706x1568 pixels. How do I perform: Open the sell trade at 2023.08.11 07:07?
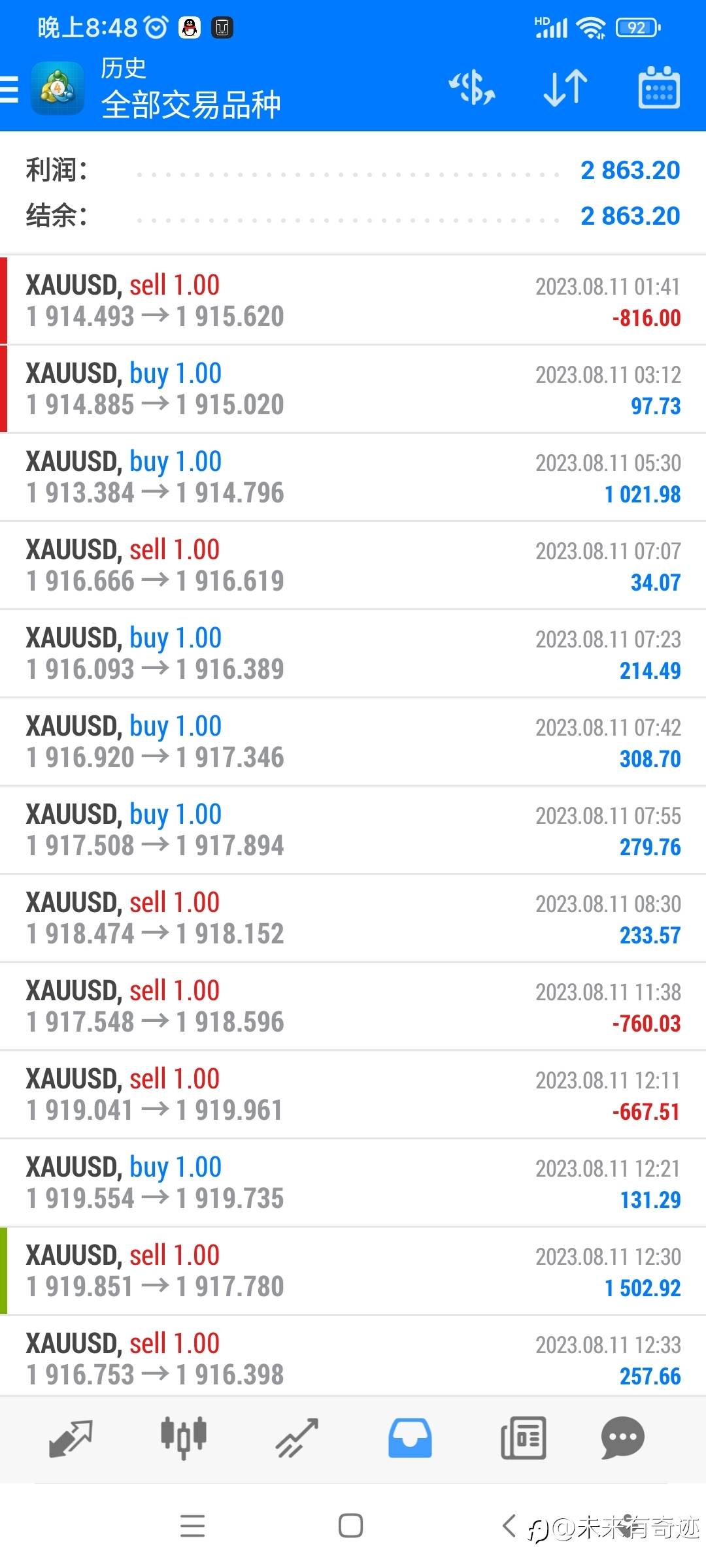pyautogui.click(x=353, y=565)
